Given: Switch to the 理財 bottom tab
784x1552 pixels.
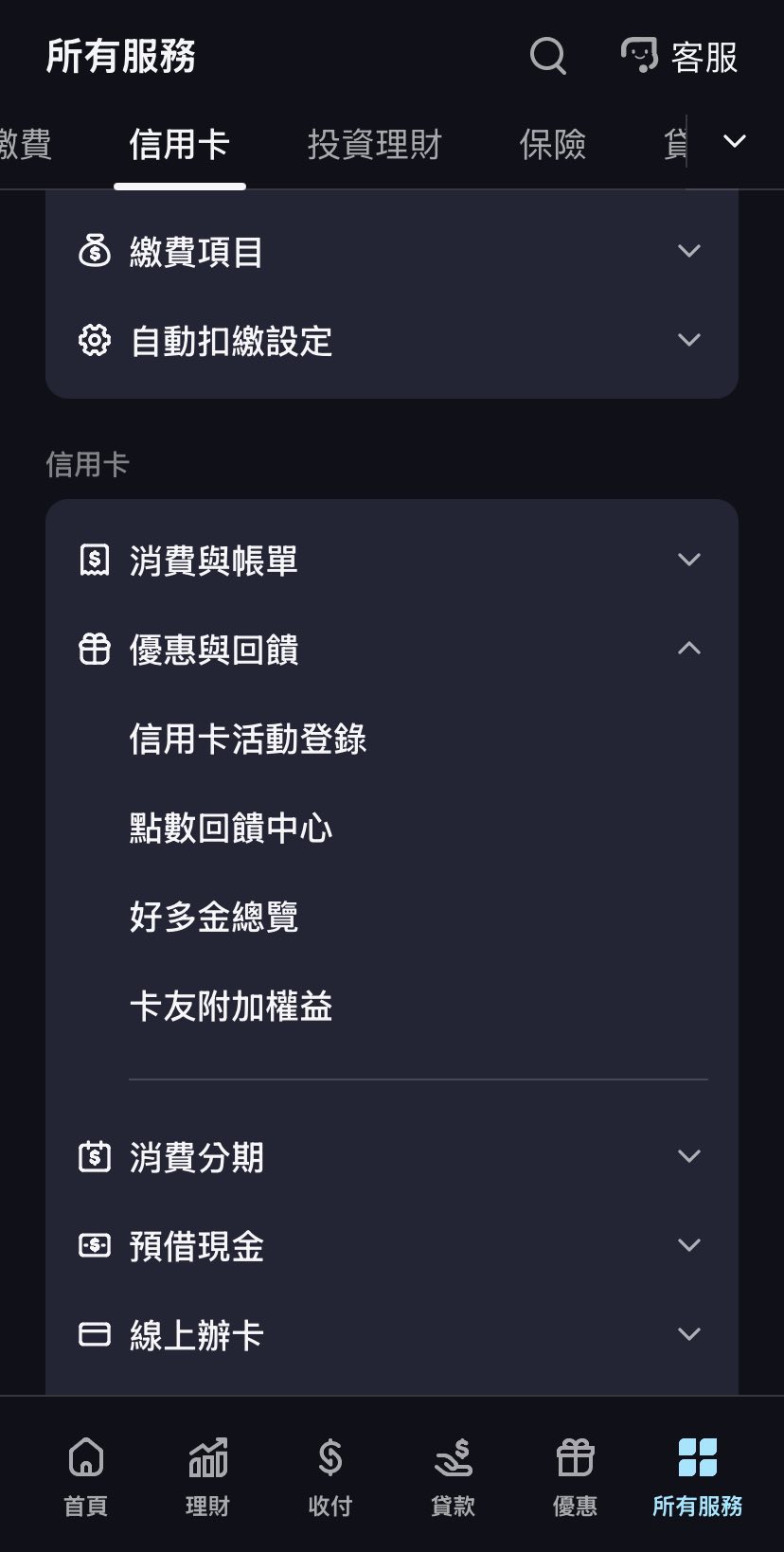Looking at the screenshot, I should point(207,1475).
